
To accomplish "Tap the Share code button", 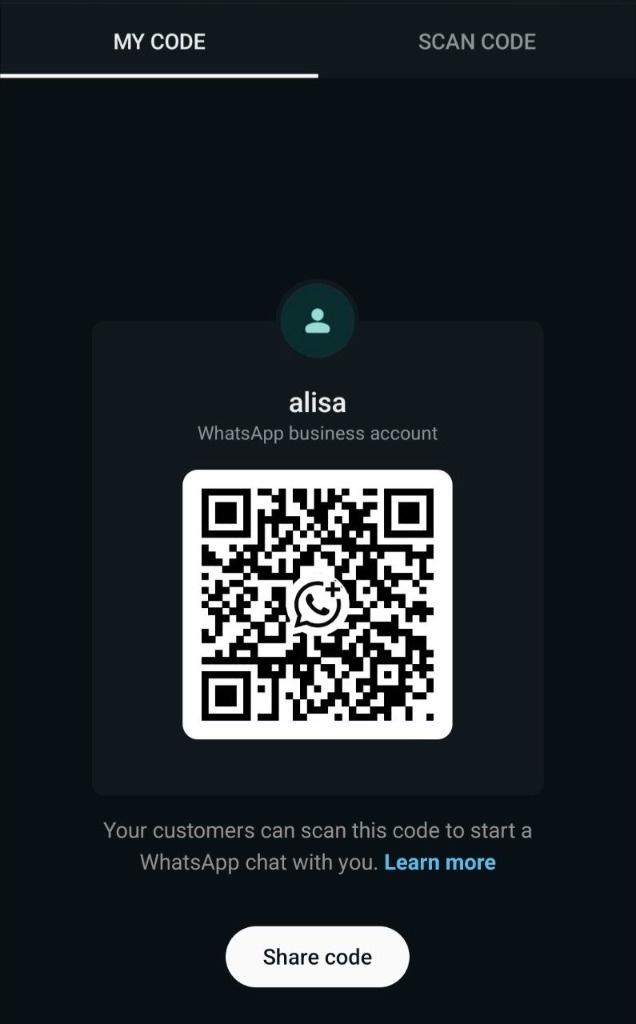I will [x=317, y=957].
